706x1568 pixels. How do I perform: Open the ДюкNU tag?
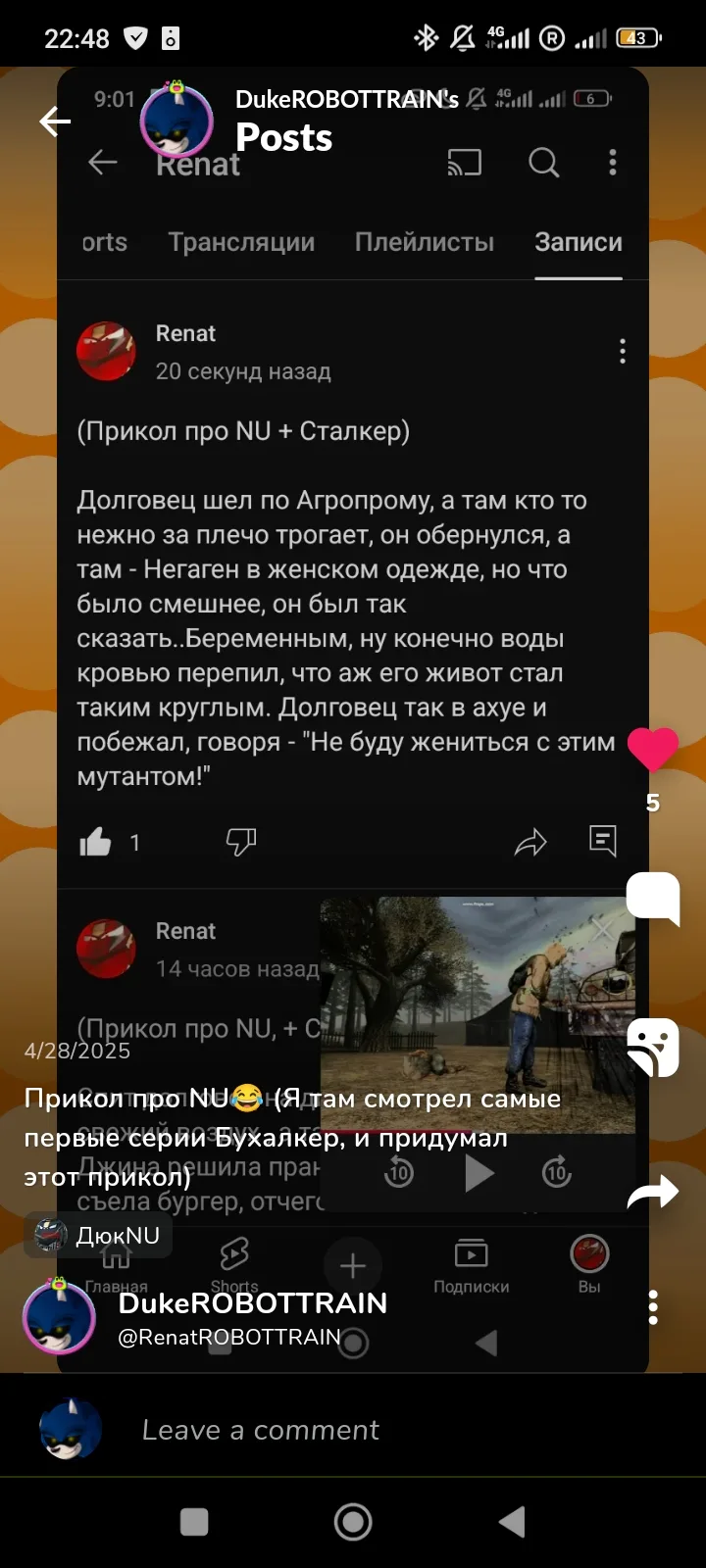[98, 1236]
